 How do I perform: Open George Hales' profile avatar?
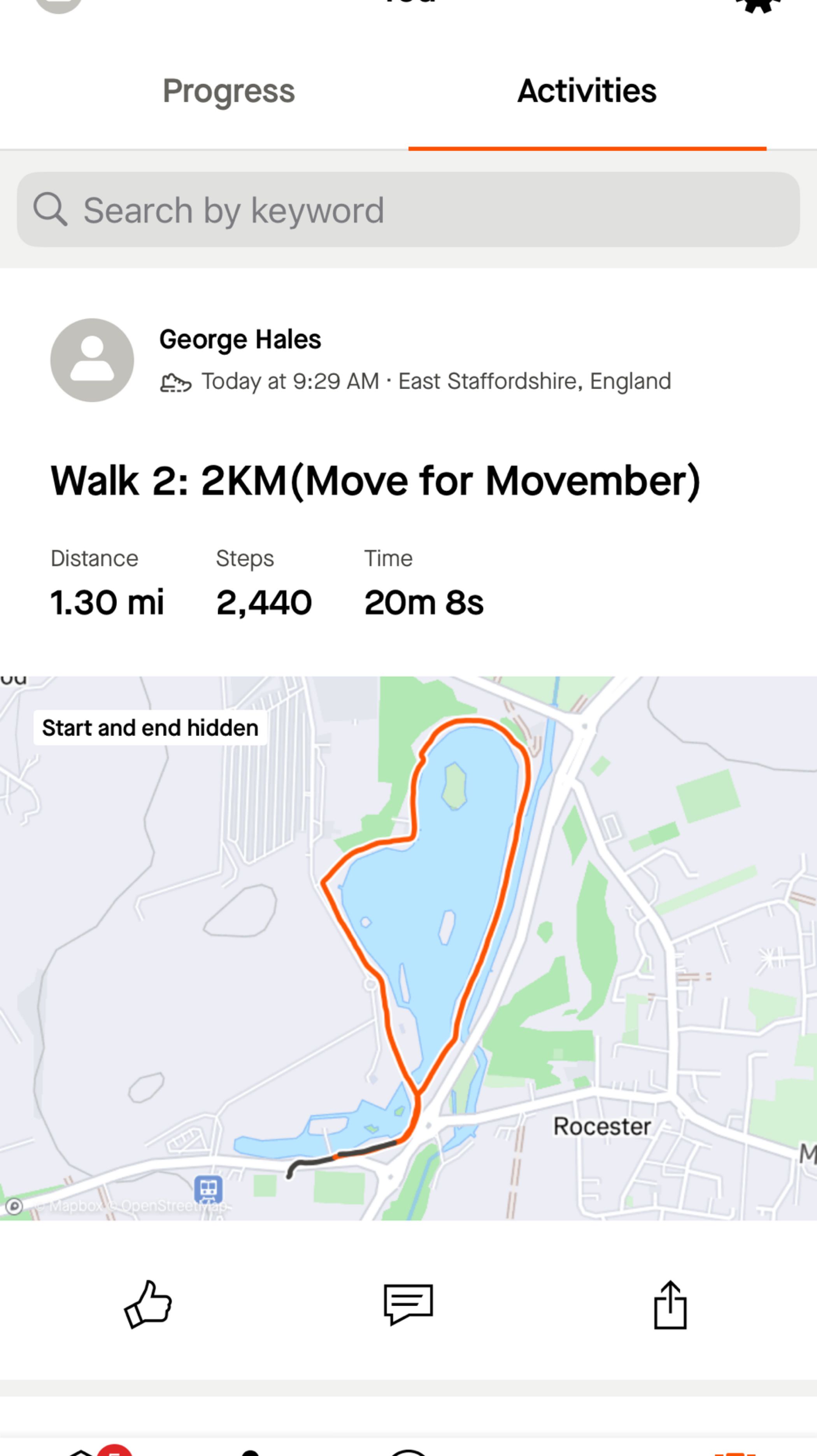click(92, 360)
